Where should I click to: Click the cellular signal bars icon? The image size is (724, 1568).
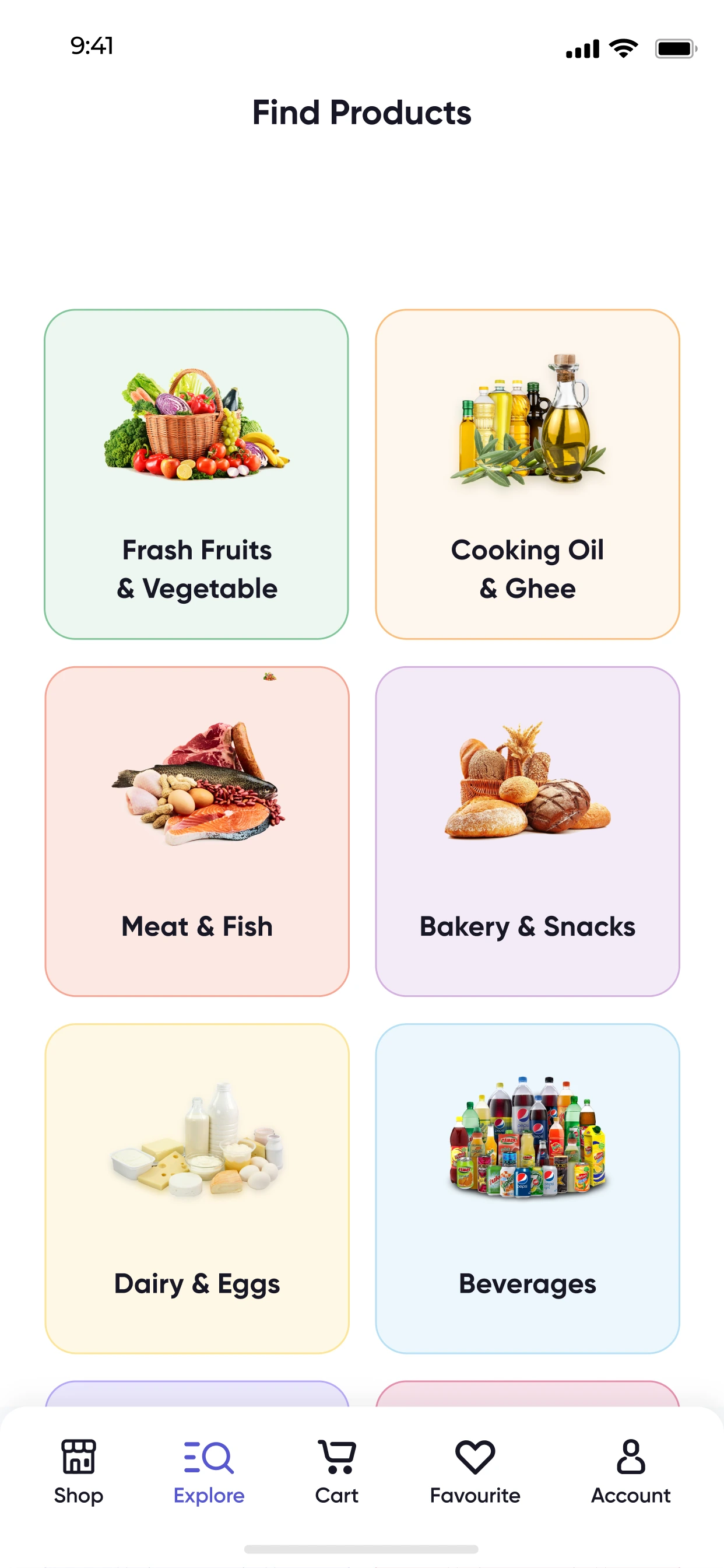pos(581,48)
